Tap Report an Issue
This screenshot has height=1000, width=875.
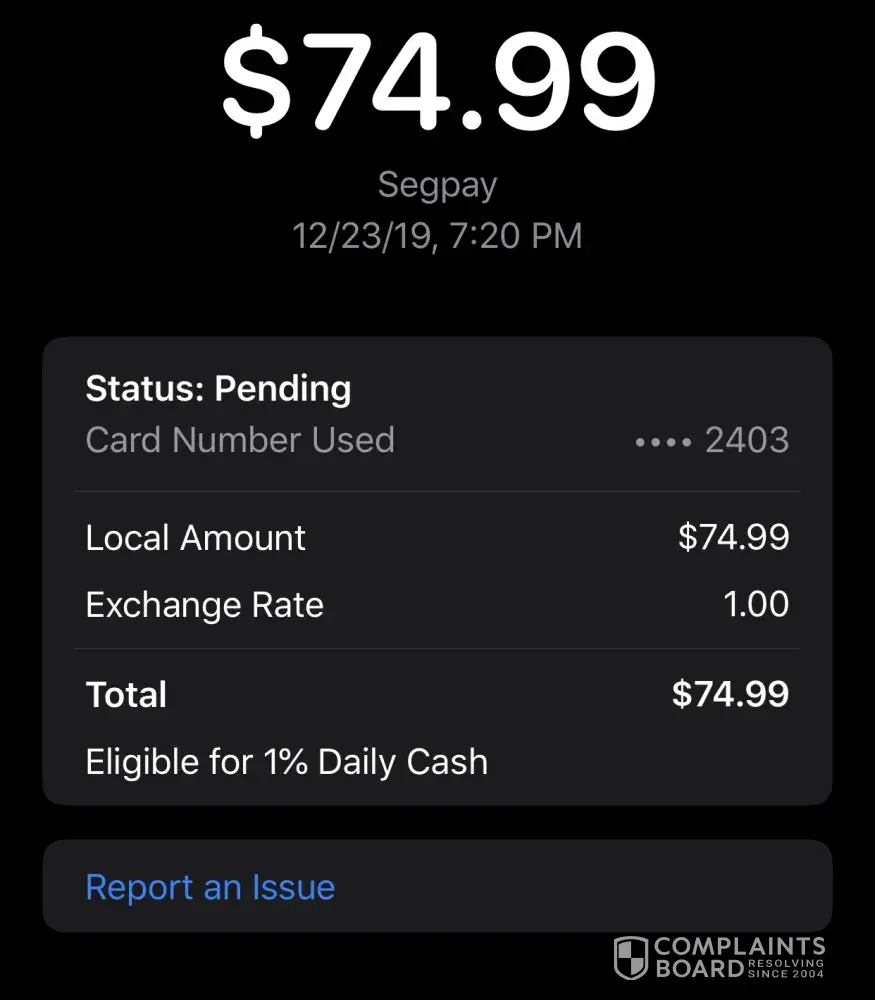click(210, 887)
